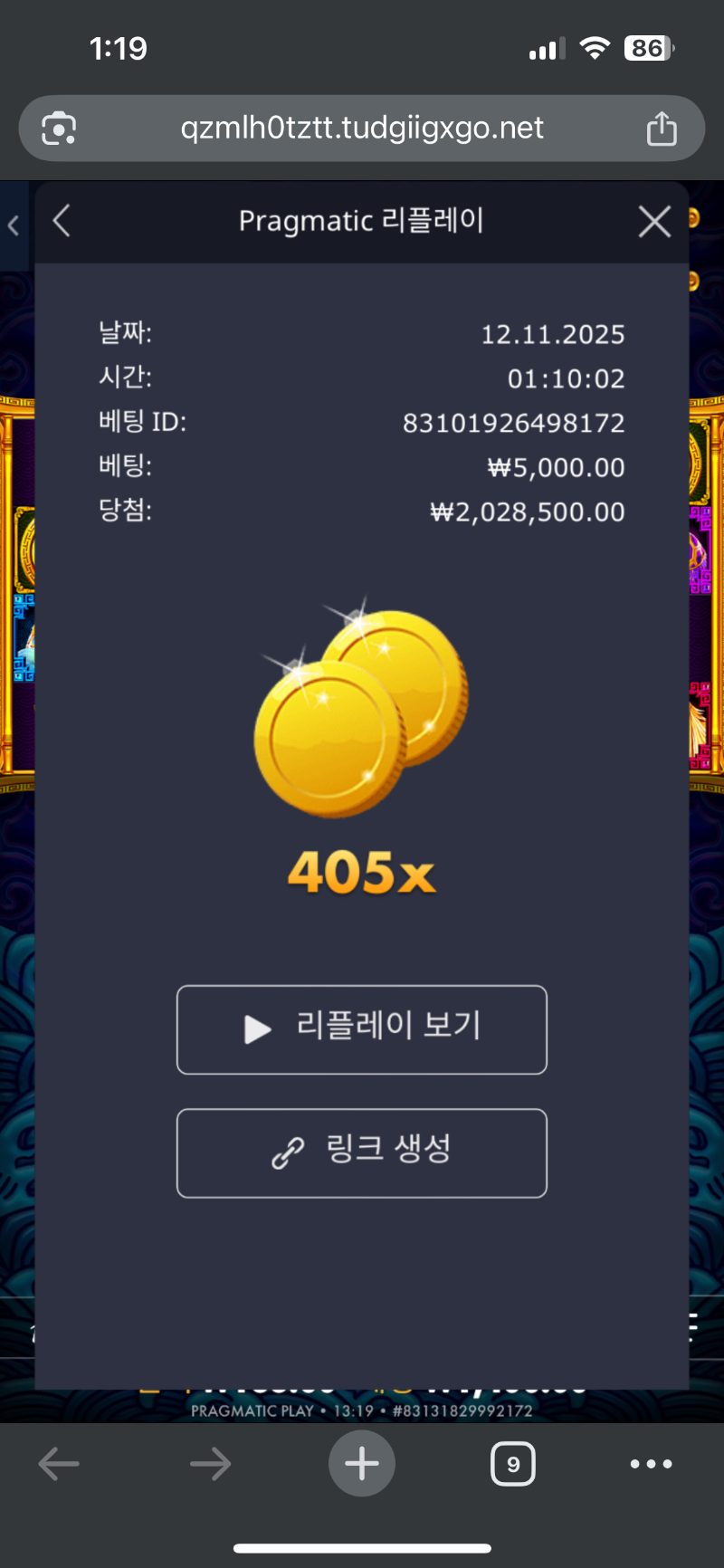Tap the forward arrow in the bottom toolbar
This screenshot has width=724, height=1568.
click(210, 1463)
